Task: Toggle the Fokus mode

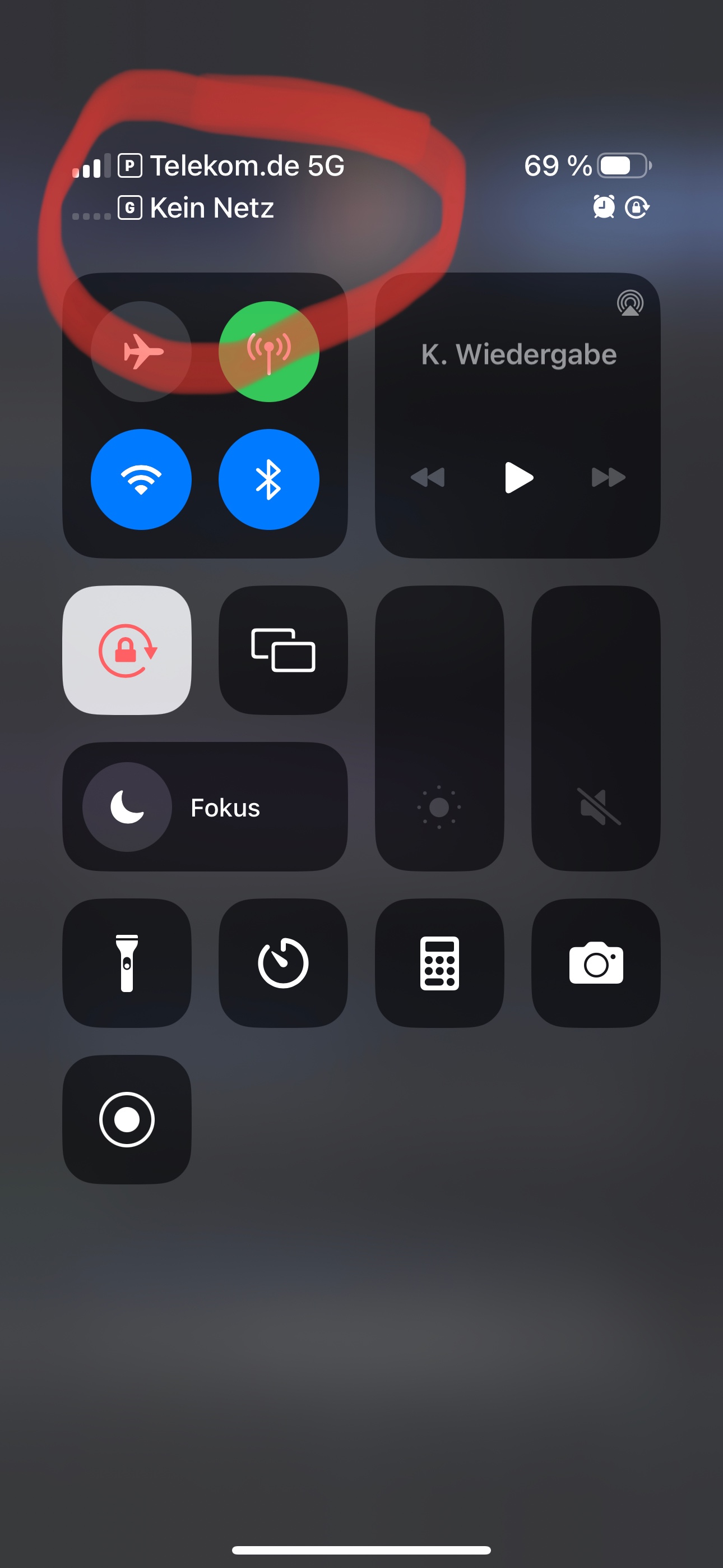Action: coord(205,806)
